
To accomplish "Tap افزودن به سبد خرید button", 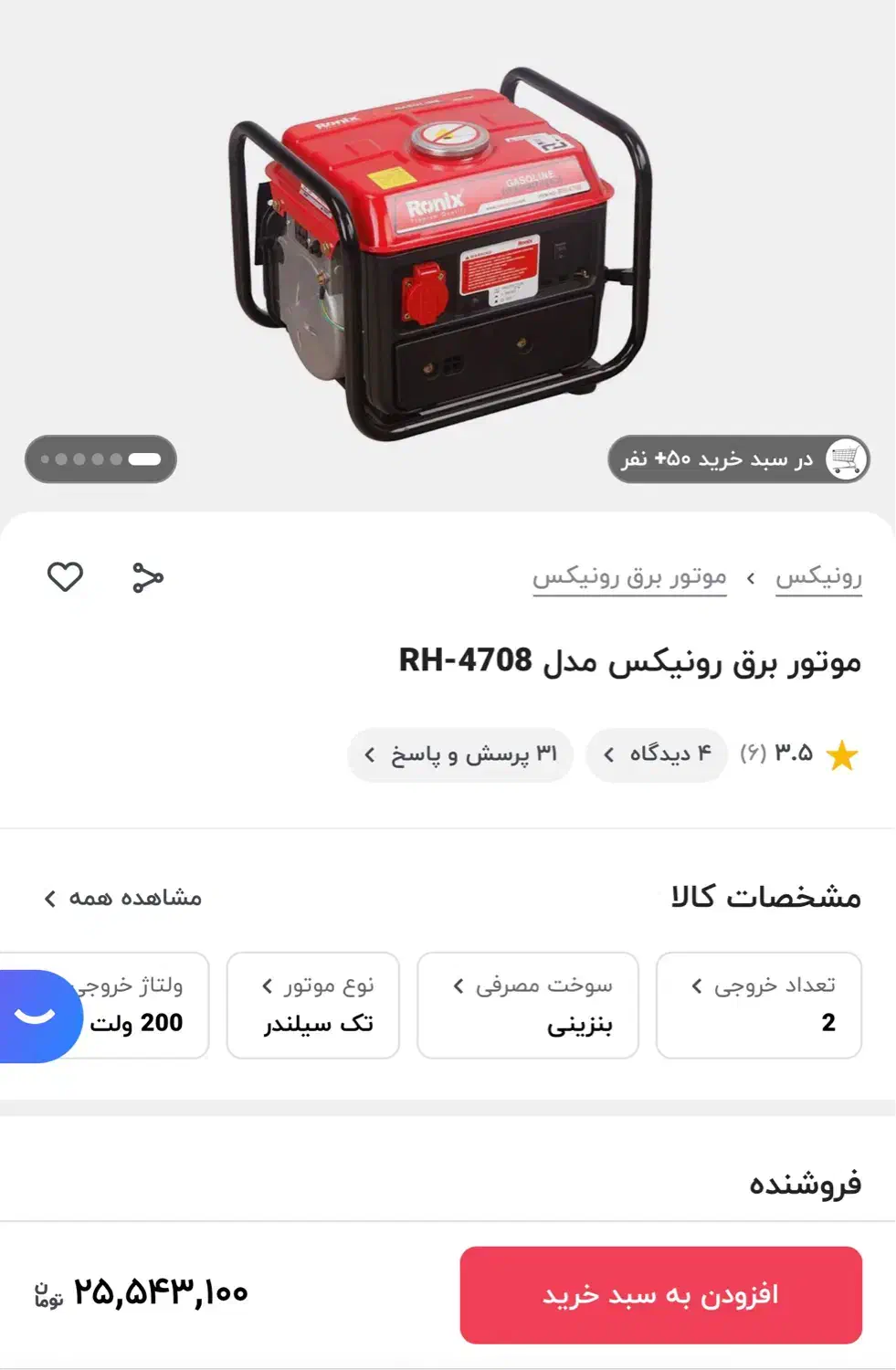I will 660,1294.
